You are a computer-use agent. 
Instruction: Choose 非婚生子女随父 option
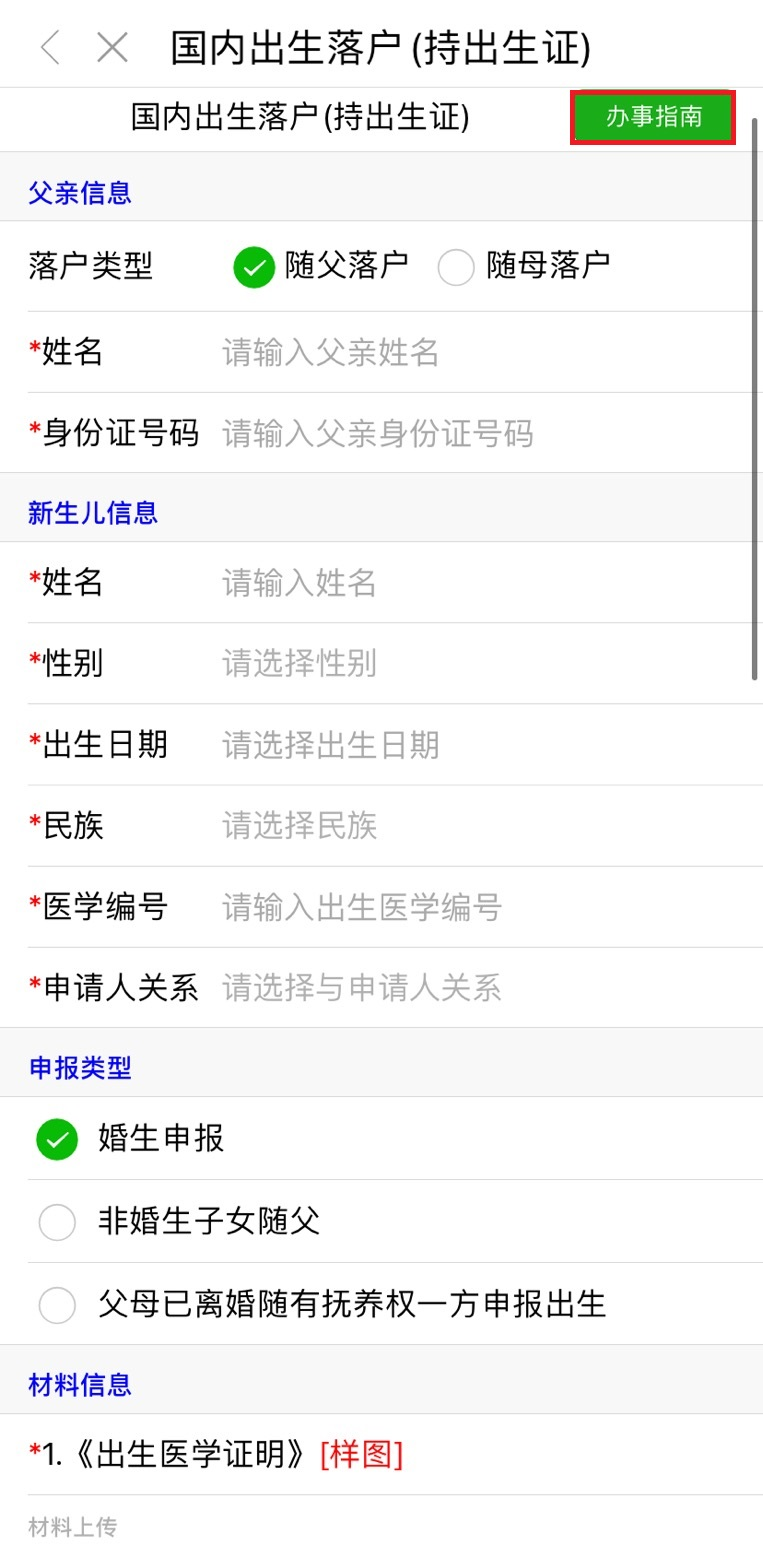57,1221
